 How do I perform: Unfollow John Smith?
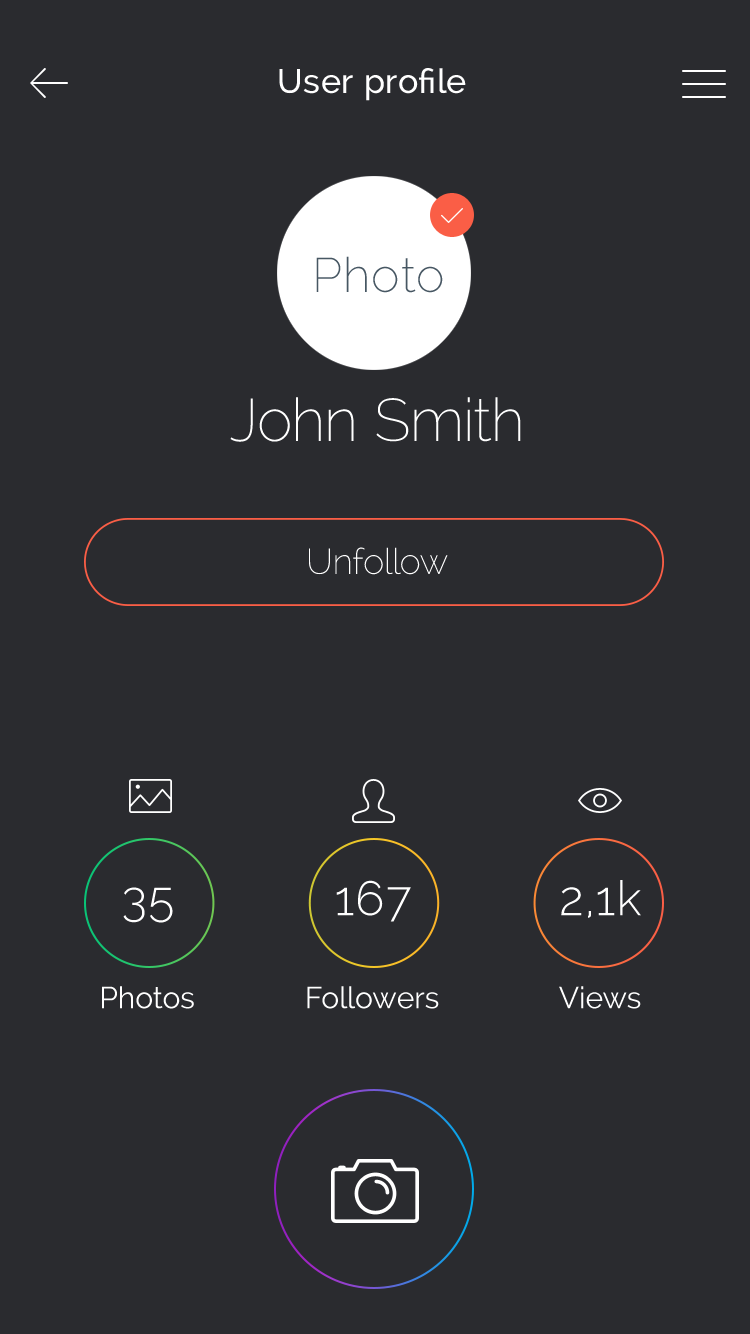coord(374,562)
